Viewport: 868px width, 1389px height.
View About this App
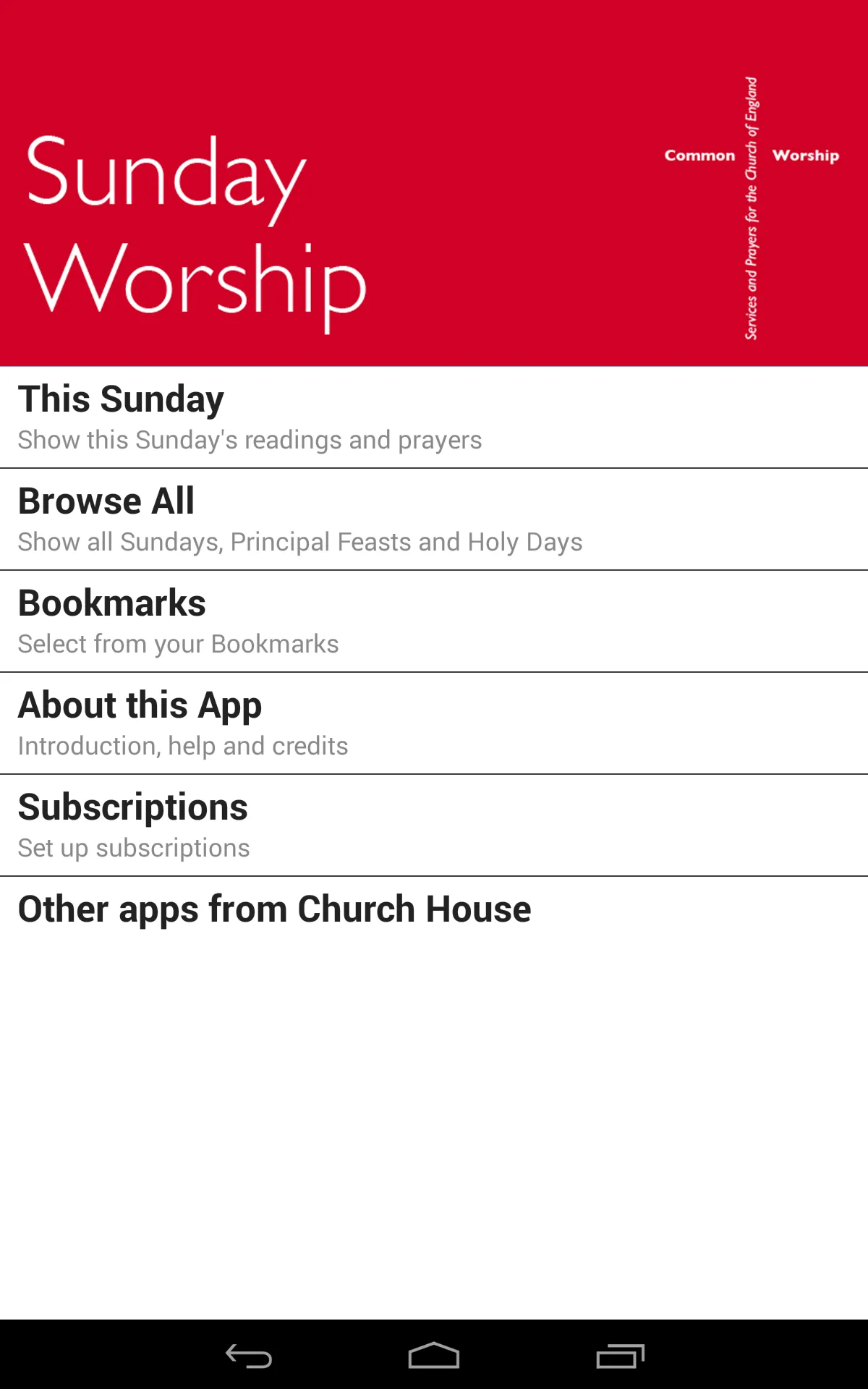pyautogui.click(x=434, y=723)
